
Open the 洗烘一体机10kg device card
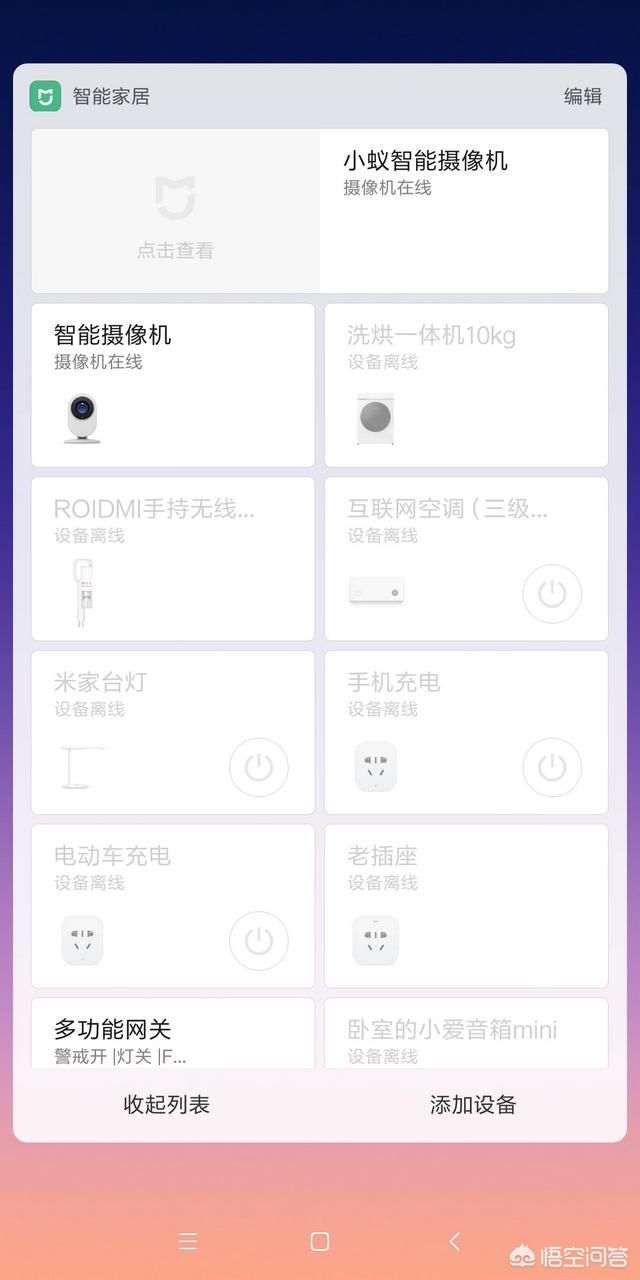pyautogui.click(x=466, y=385)
